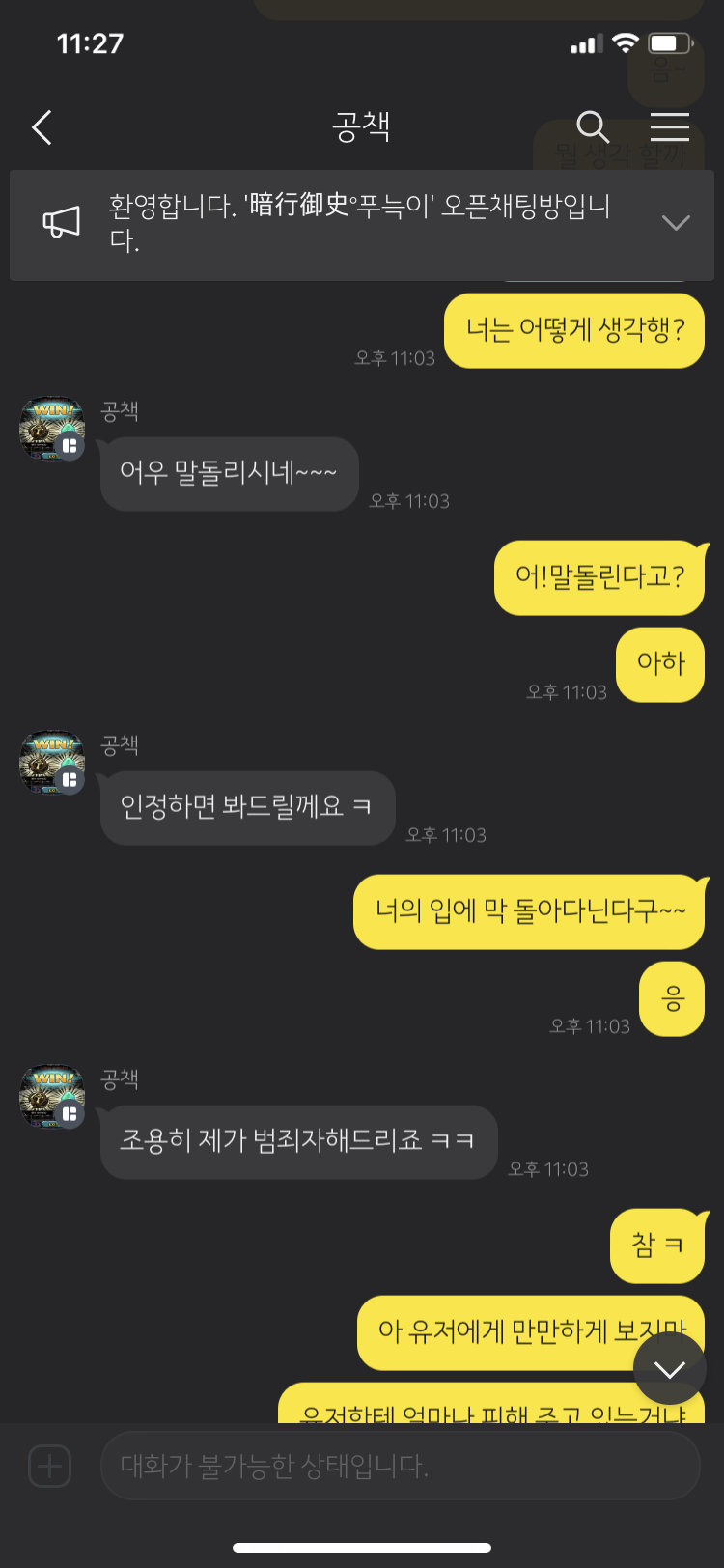Screen dimensions: 724x1568
Task: Open the 환영합니다 announcement banner
Action: tap(357, 223)
